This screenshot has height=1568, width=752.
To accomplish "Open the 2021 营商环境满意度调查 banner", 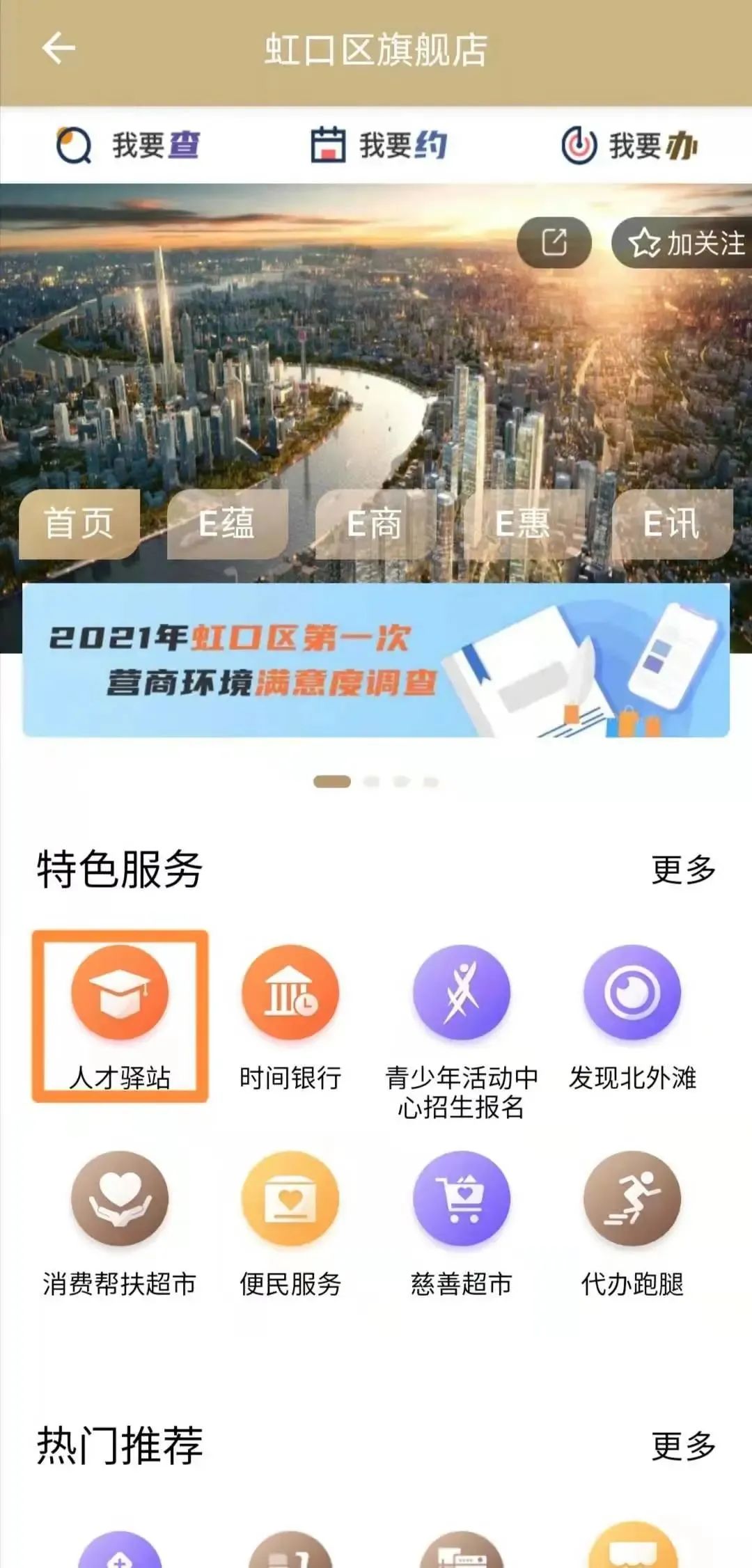I will [x=376, y=660].
